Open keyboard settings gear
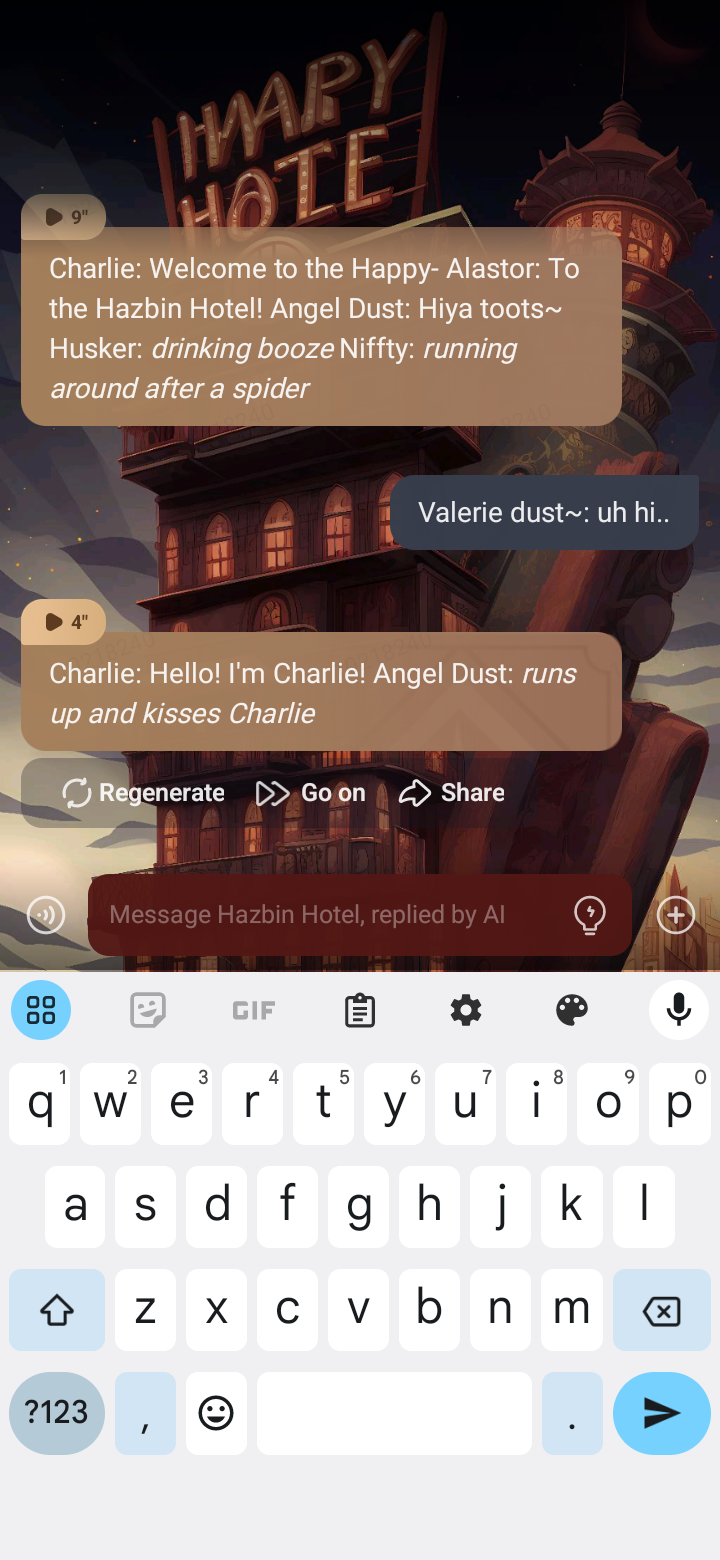Screen dimensions: 720x1560 click(x=466, y=1011)
